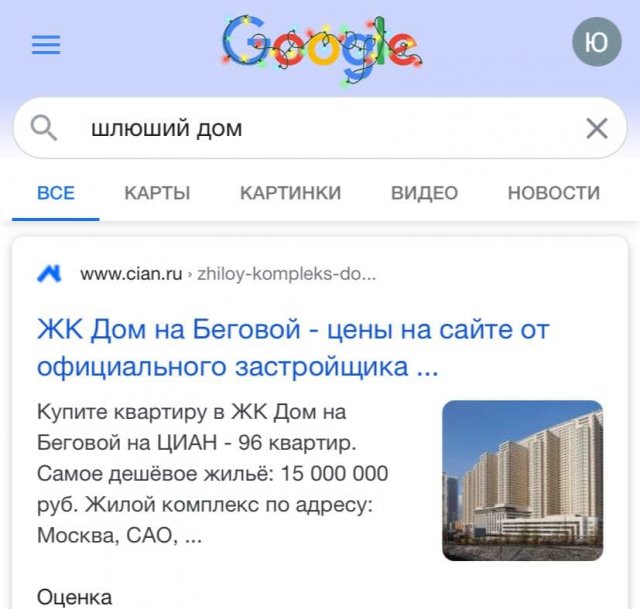The image size is (640, 609).
Task: Tap the Google holiday doodle logo
Action: (x=319, y=45)
